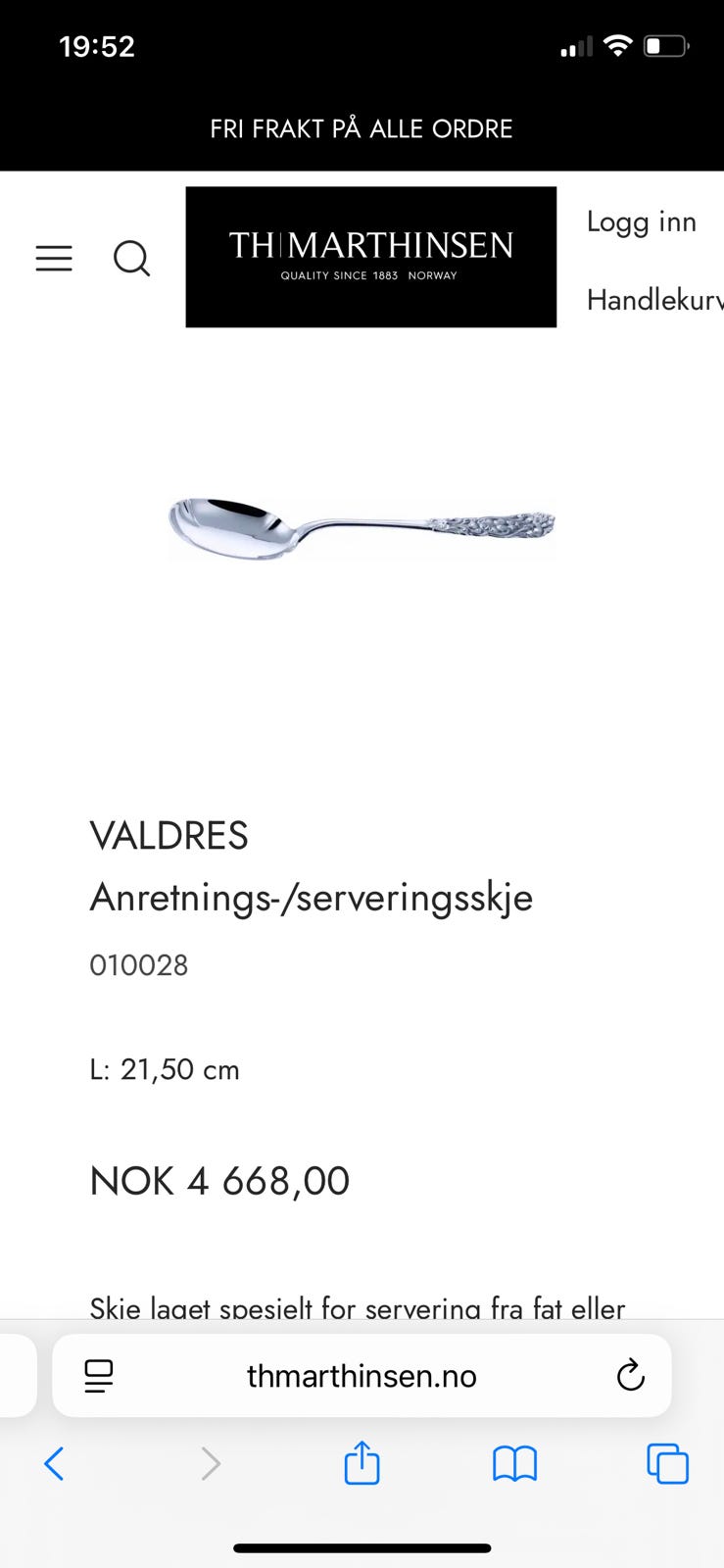Click the TH Marthinsen logo
The height and width of the screenshot is (1568, 724).
click(x=370, y=257)
